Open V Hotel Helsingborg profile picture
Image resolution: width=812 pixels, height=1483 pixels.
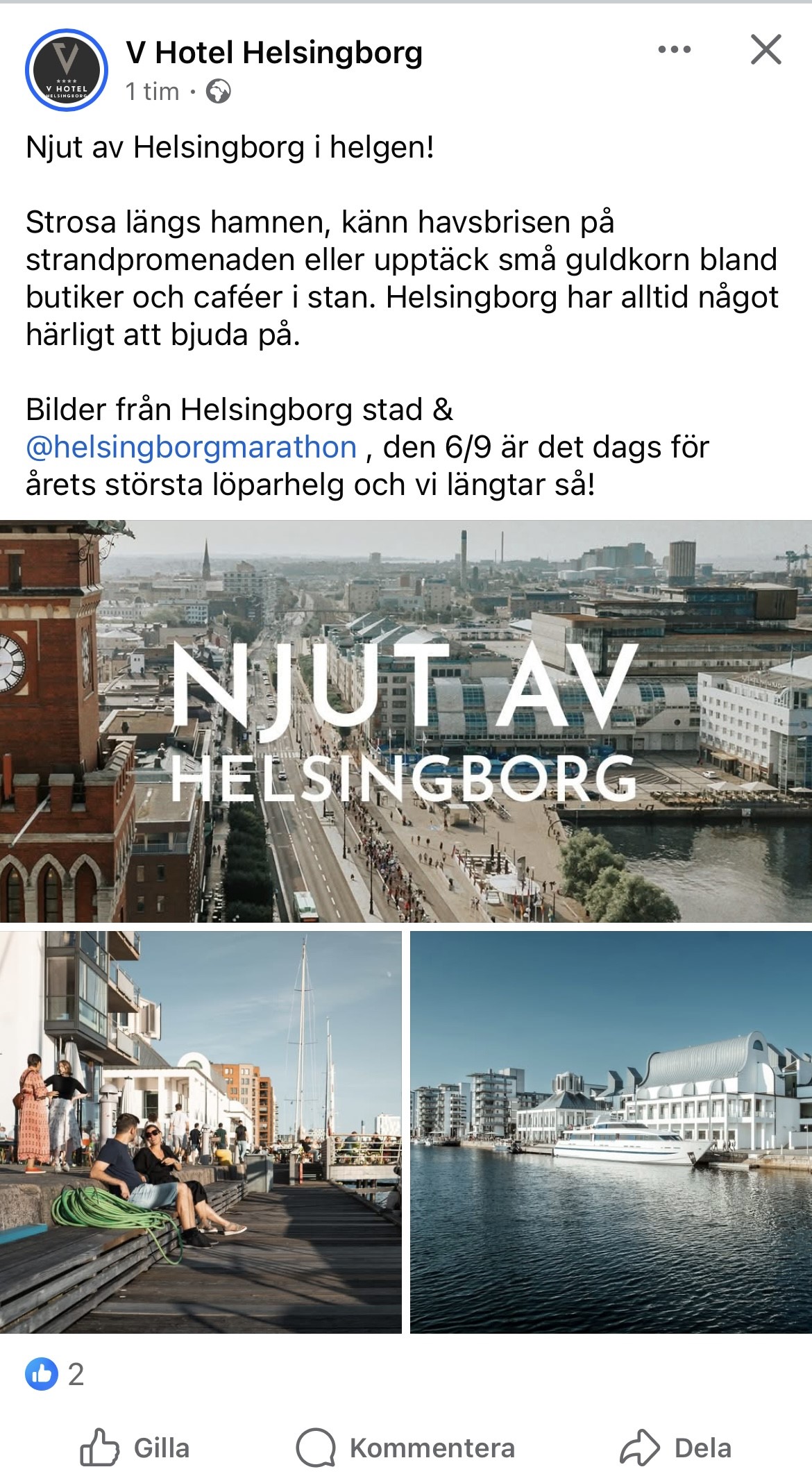click(67, 70)
